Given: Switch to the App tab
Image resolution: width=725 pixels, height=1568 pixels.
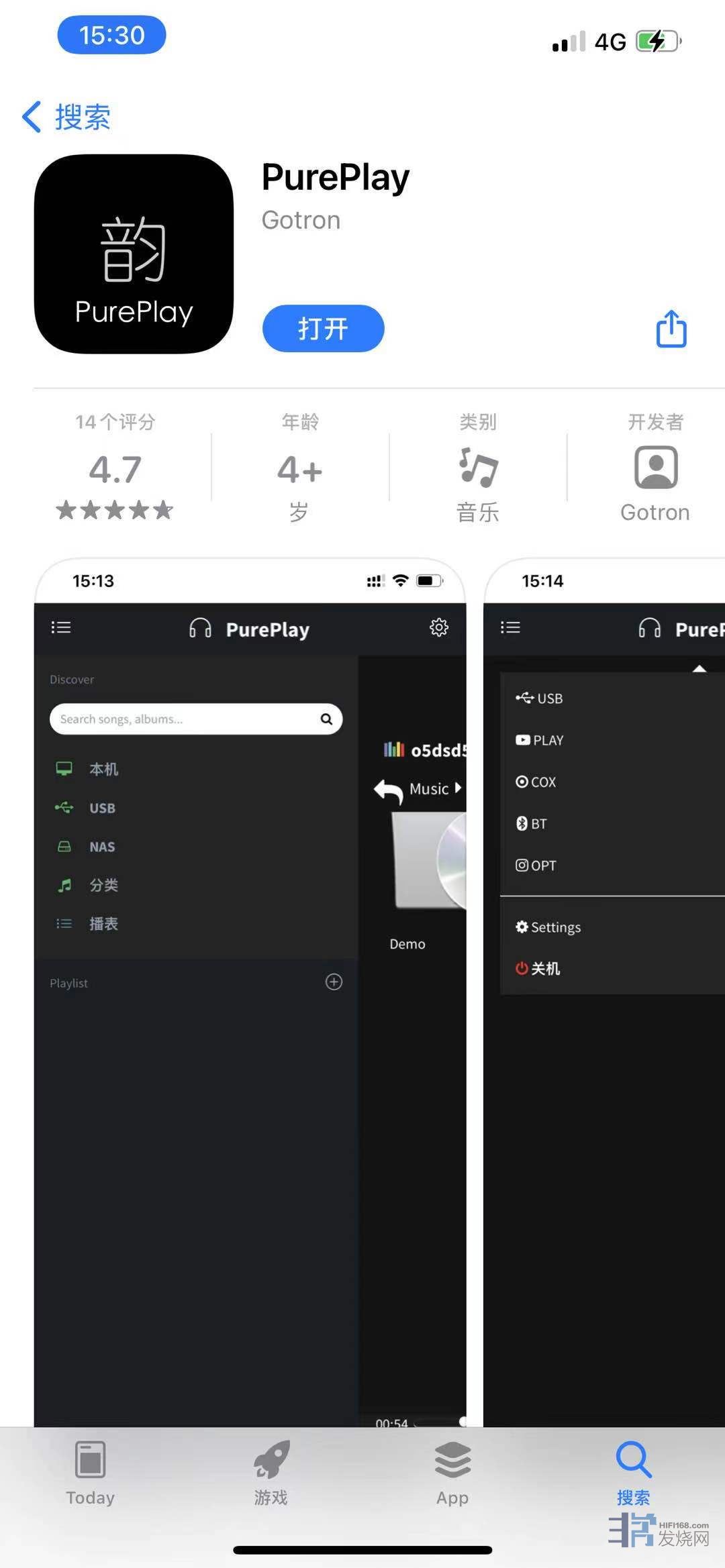Looking at the screenshot, I should (x=452, y=1473).
